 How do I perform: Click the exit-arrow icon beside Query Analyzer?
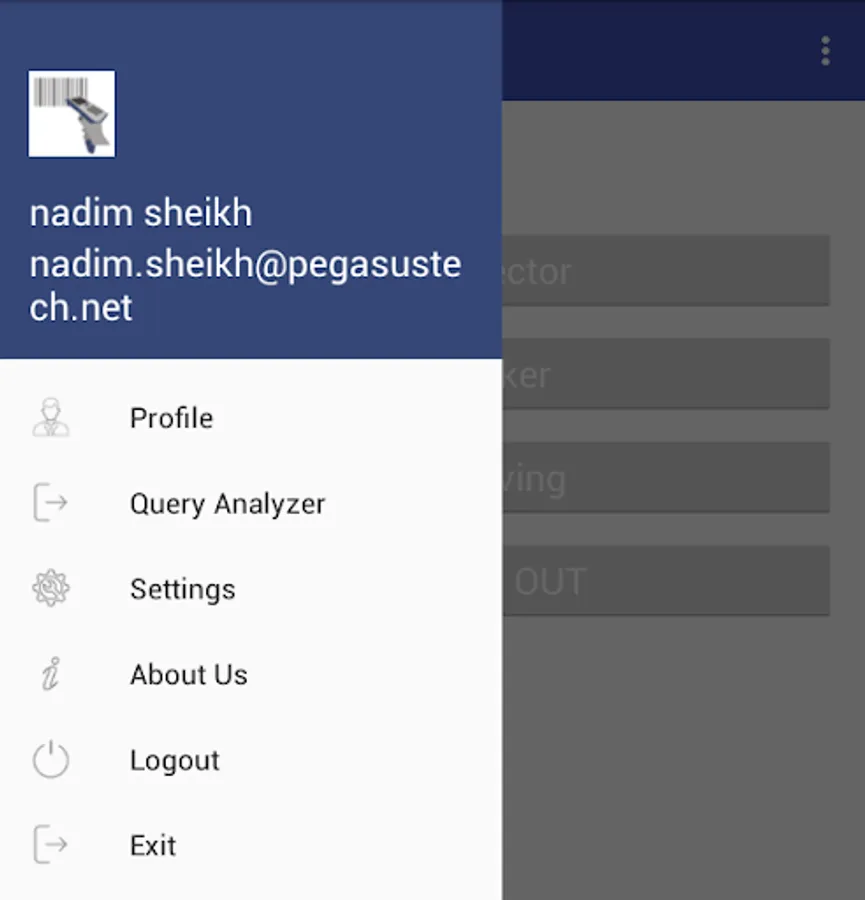point(50,504)
